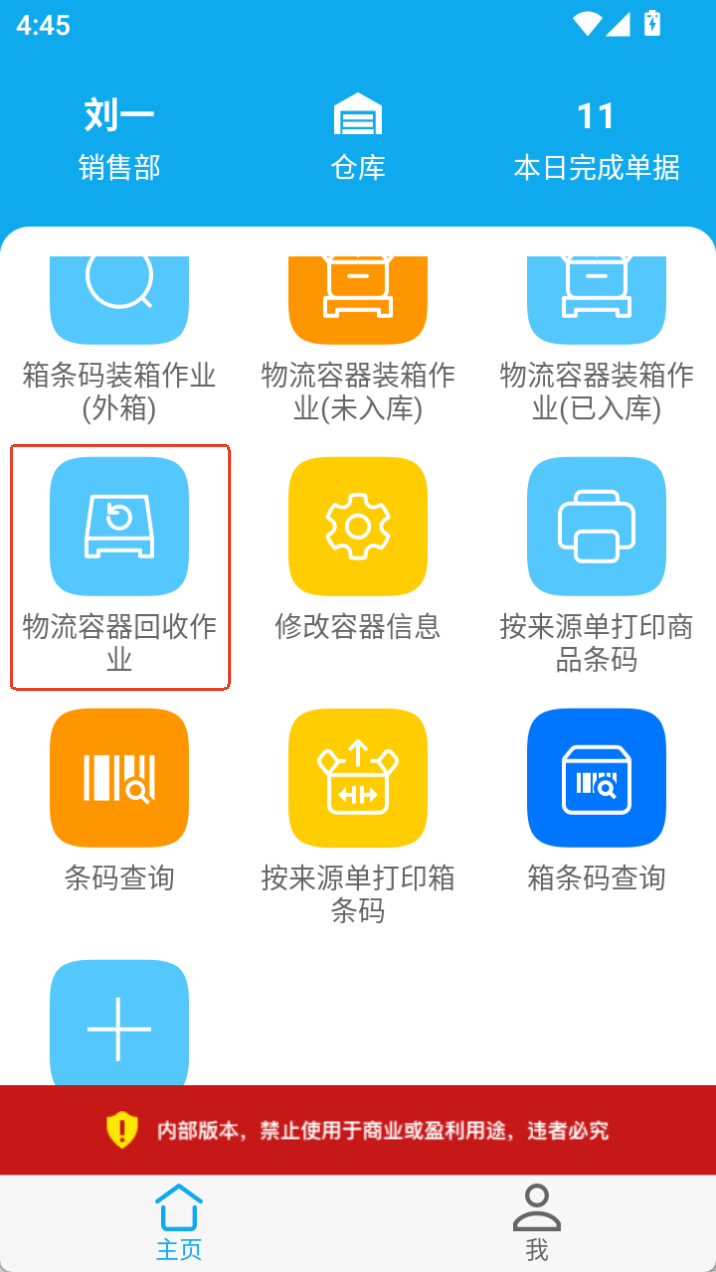Image resolution: width=716 pixels, height=1272 pixels.
Task: Switch to the 主页 tab
Action: tap(179, 1222)
